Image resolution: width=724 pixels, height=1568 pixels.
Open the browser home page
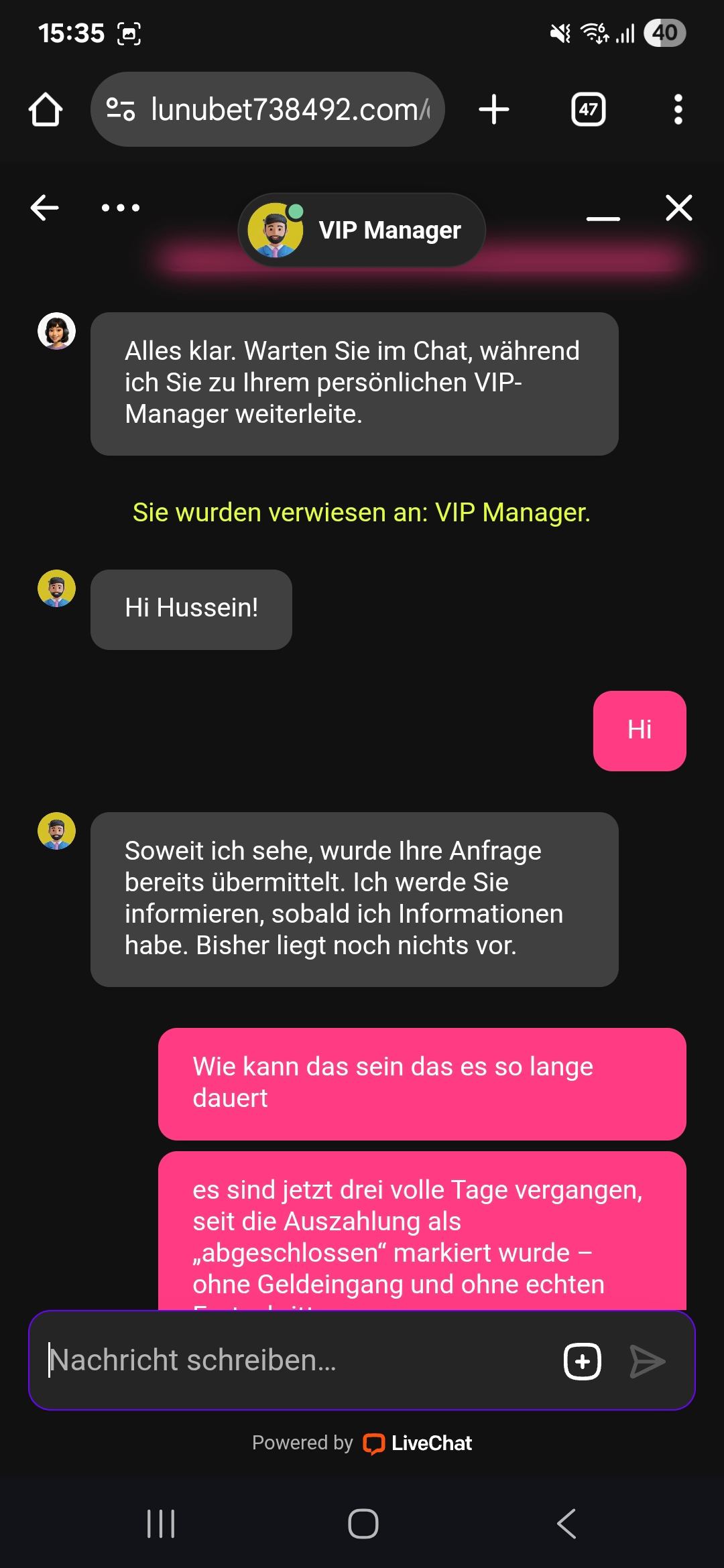46,110
